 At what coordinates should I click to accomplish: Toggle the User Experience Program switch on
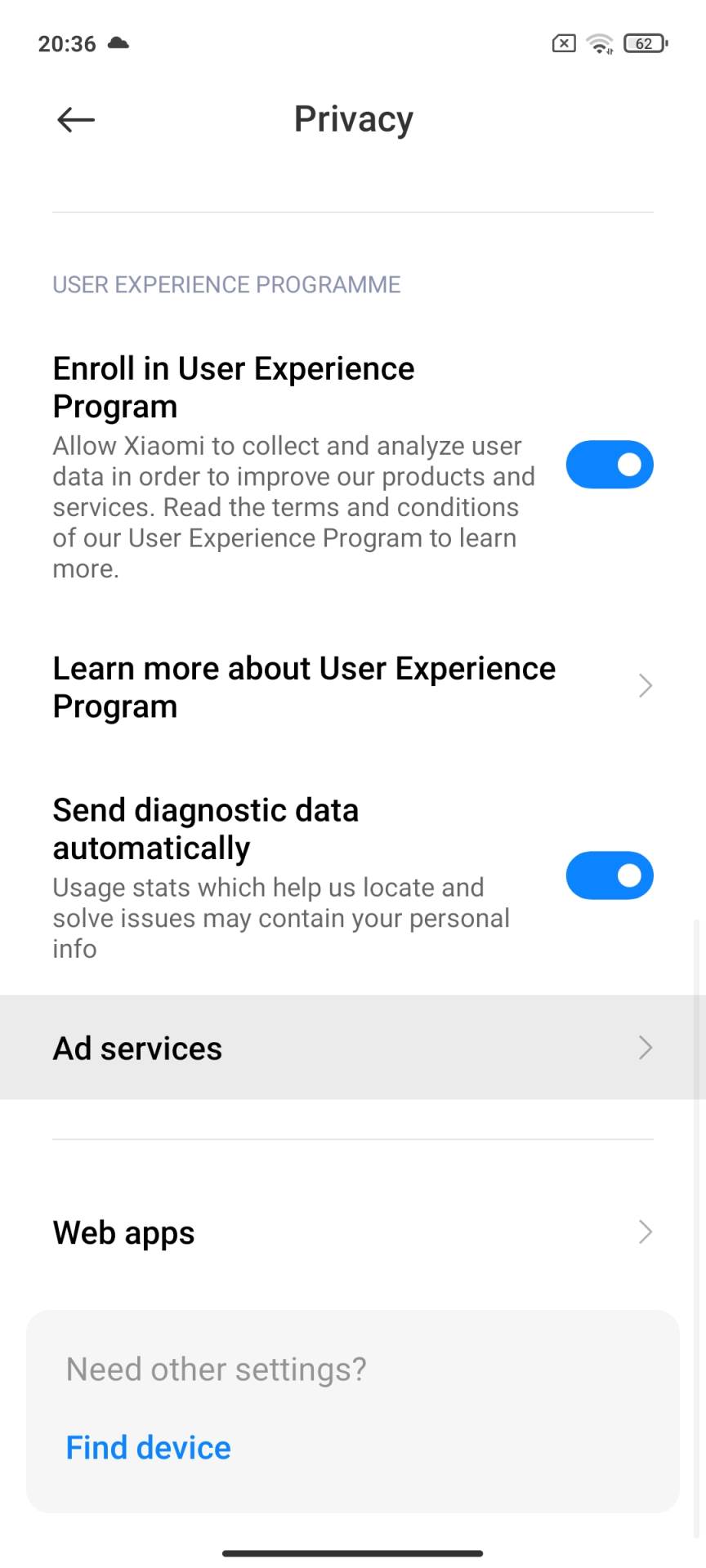pos(610,464)
